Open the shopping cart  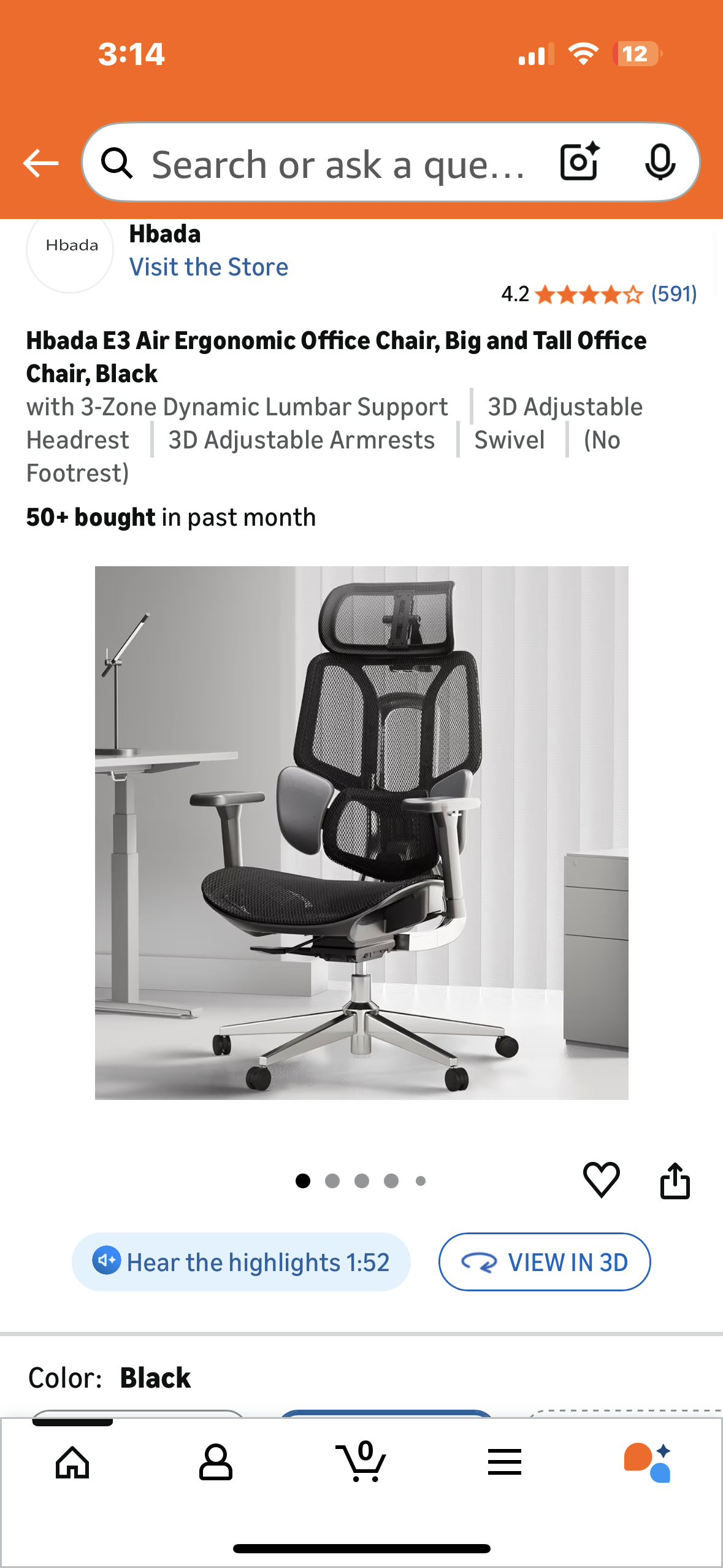[361, 1462]
